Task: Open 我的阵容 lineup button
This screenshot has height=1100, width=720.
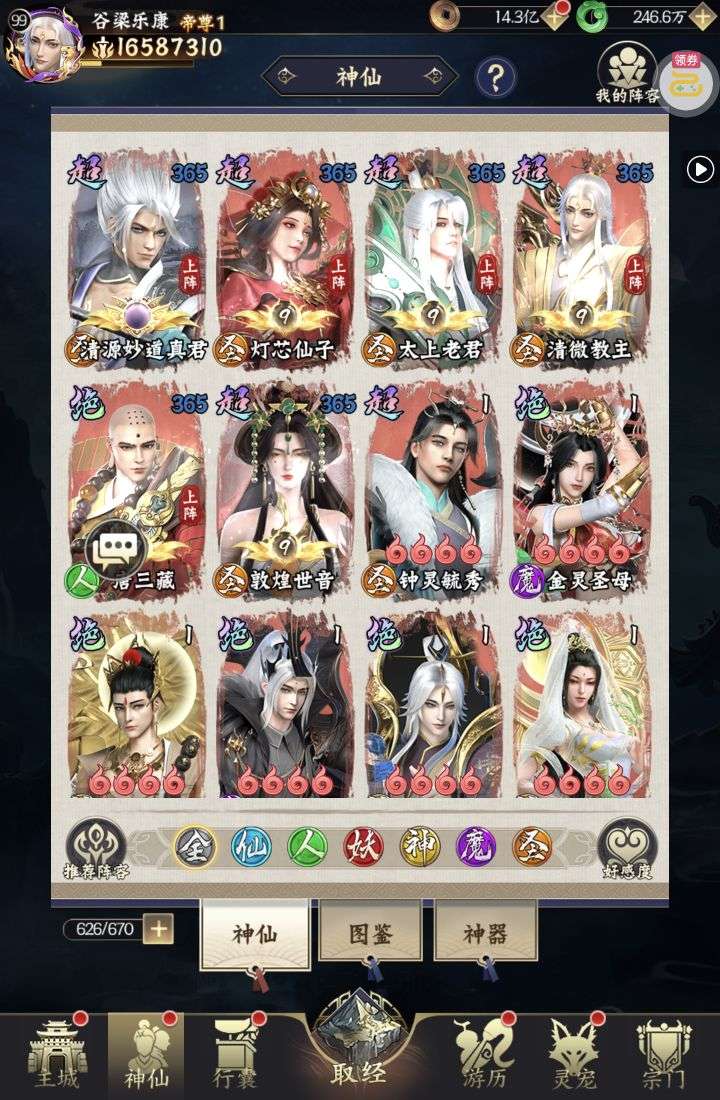Action: point(627,73)
